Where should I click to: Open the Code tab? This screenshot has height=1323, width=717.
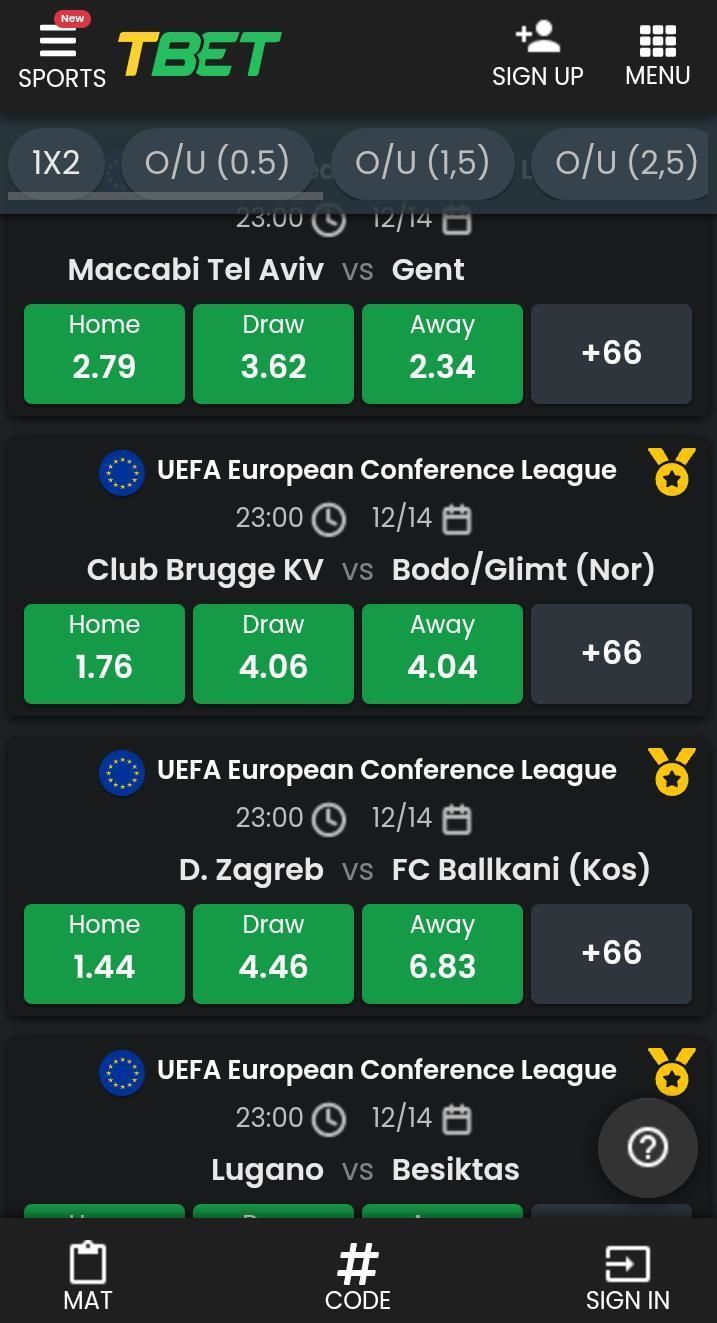357,1277
